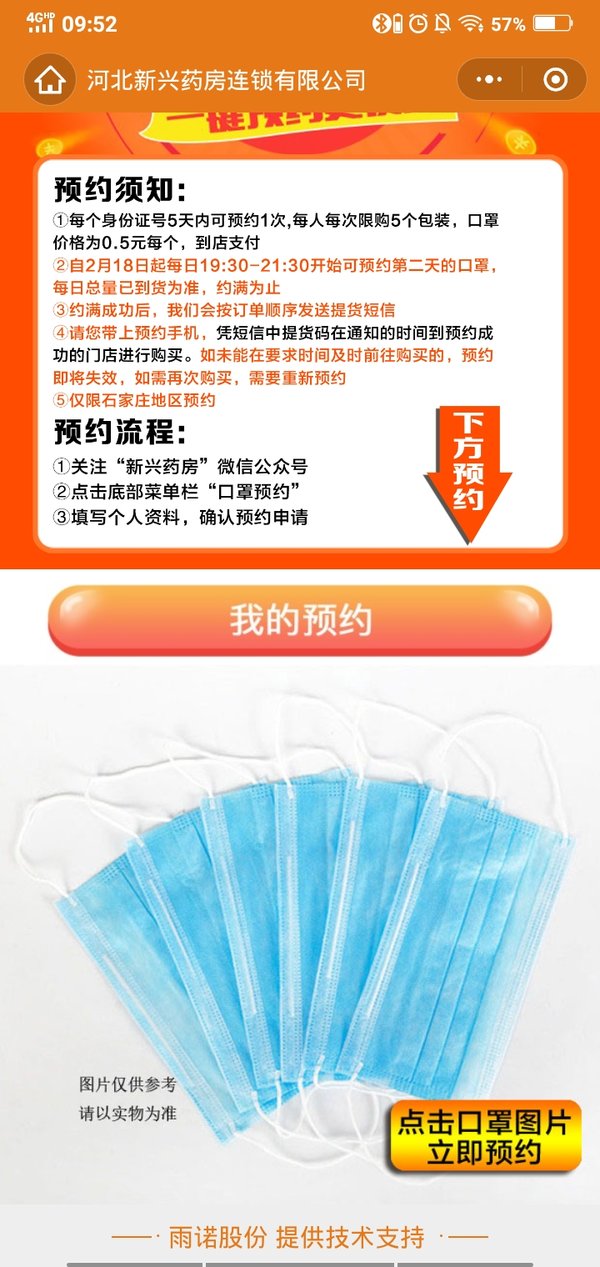The width and height of the screenshot is (600, 1267).
Task: Go to the mini program home page
Action: coord(50,80)
